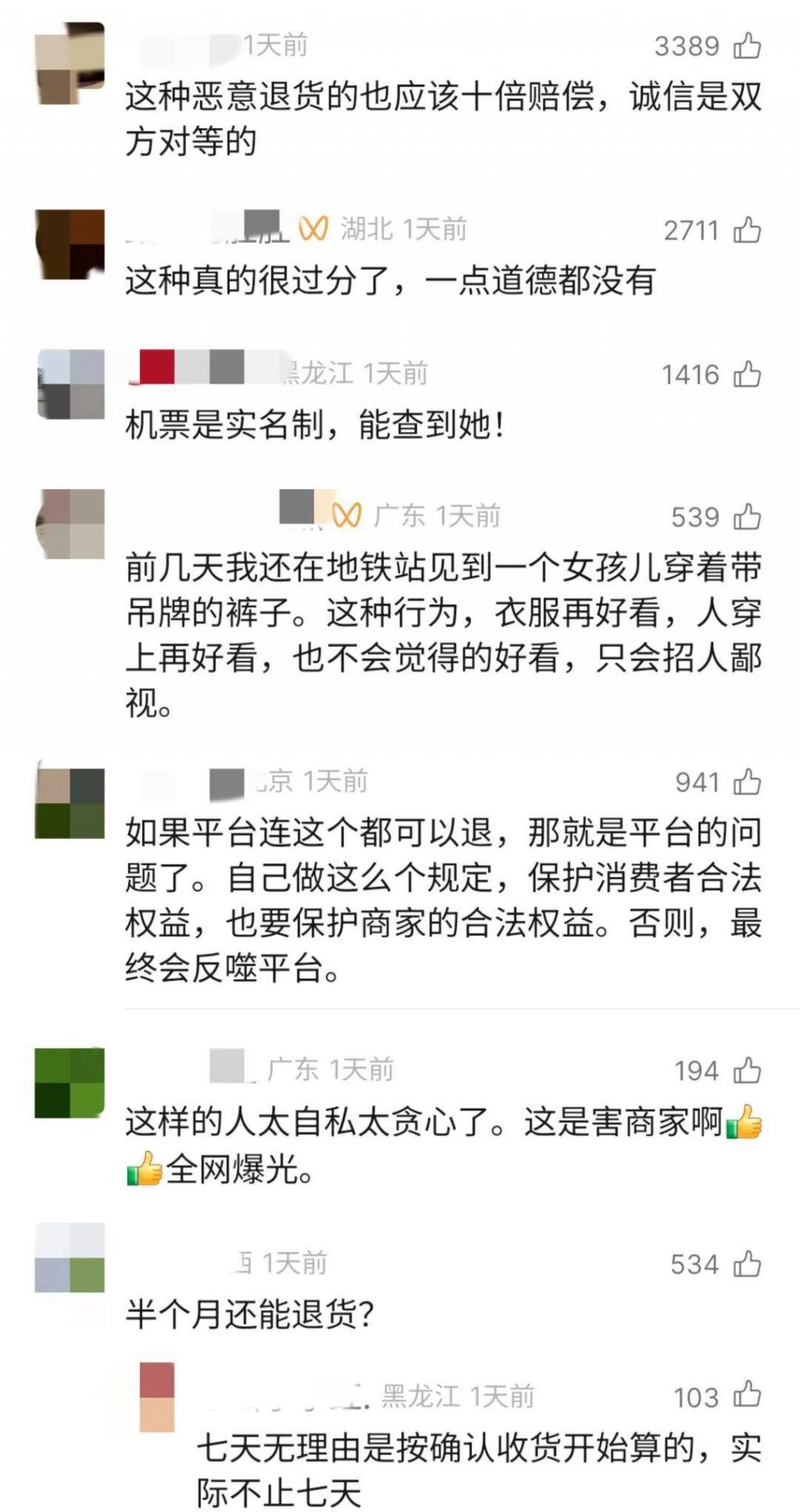Image resolution: width=800 pixels, height=1512 pixels.
Task: Like the reply about 七天无理由
Action: pos(747,1396)
